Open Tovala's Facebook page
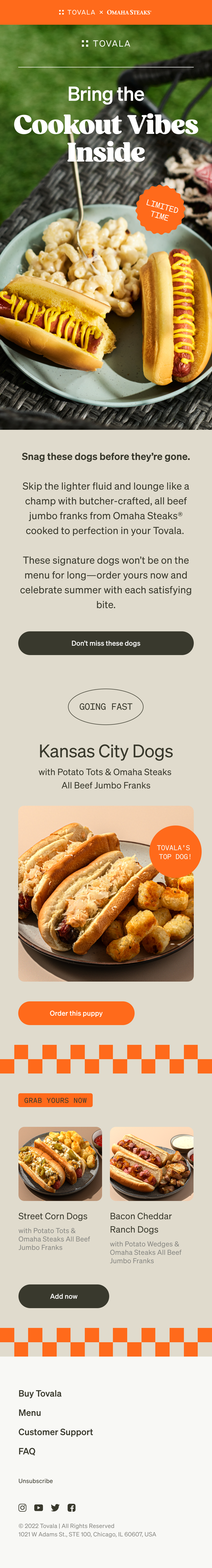Viewport: 212px width, 1568px height. 72,1508
